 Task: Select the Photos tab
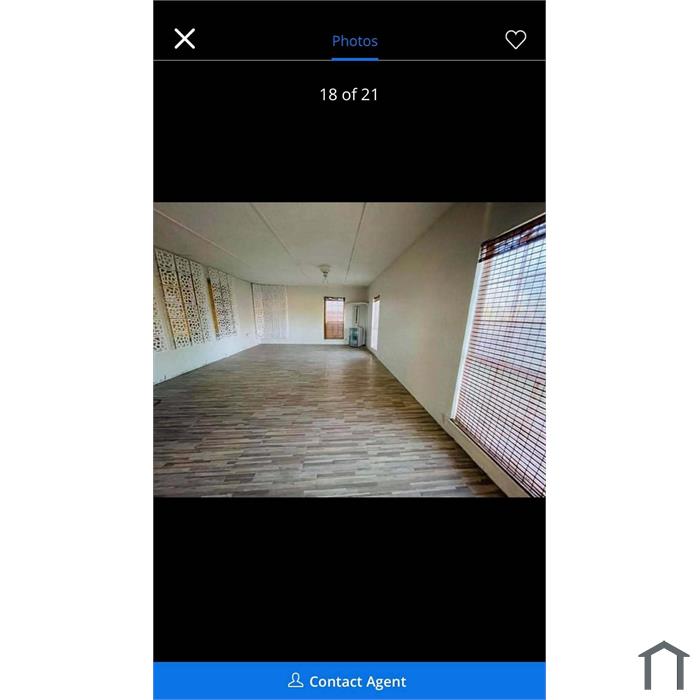click(355, 41)
